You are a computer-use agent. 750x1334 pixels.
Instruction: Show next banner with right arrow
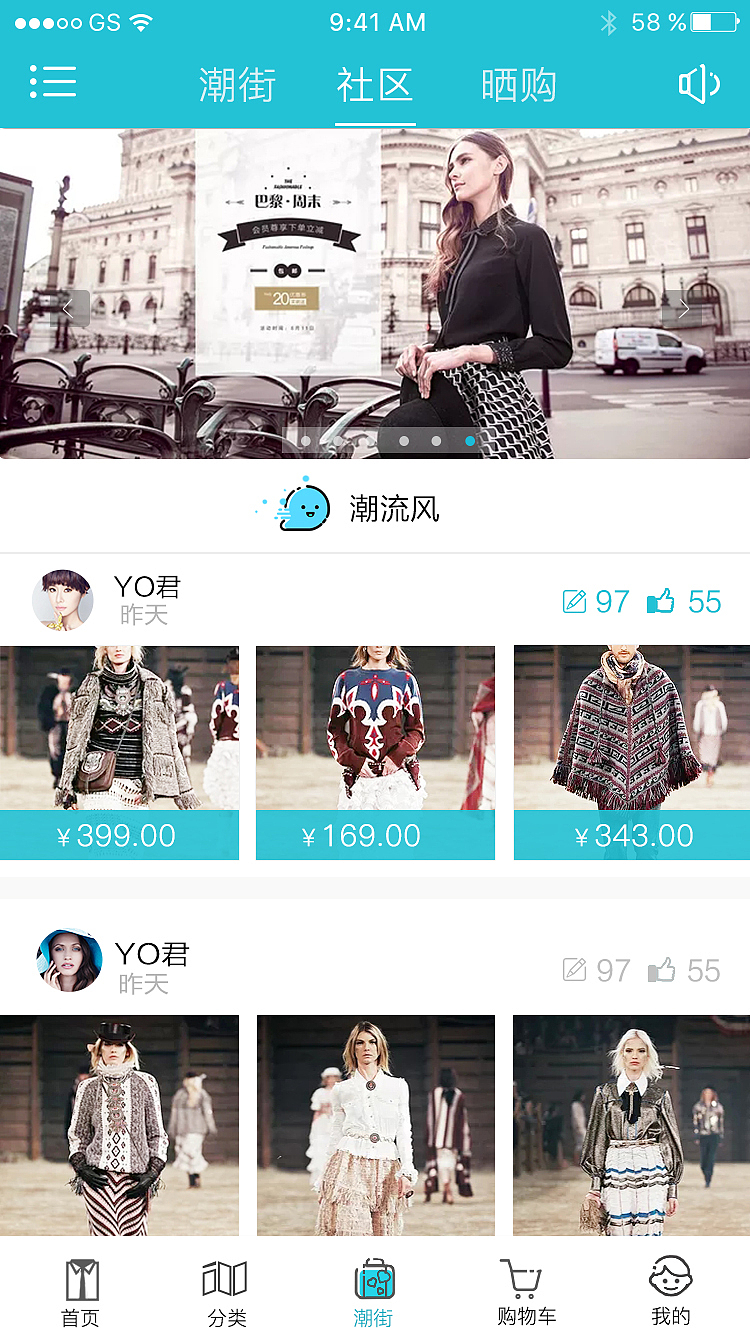[x=682, y=309]
